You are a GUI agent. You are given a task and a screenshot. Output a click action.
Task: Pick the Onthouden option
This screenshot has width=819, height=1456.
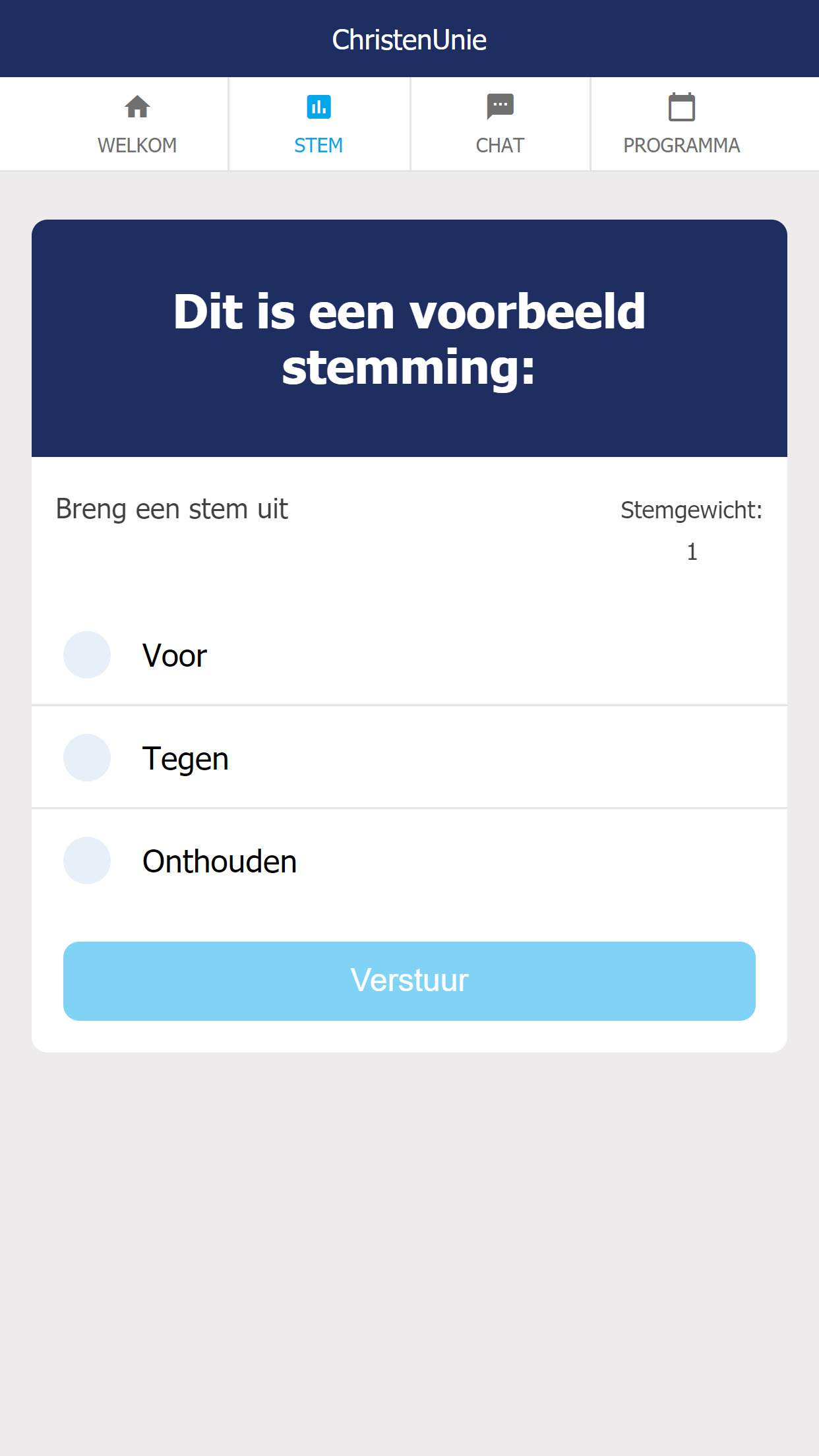(87, 861)
